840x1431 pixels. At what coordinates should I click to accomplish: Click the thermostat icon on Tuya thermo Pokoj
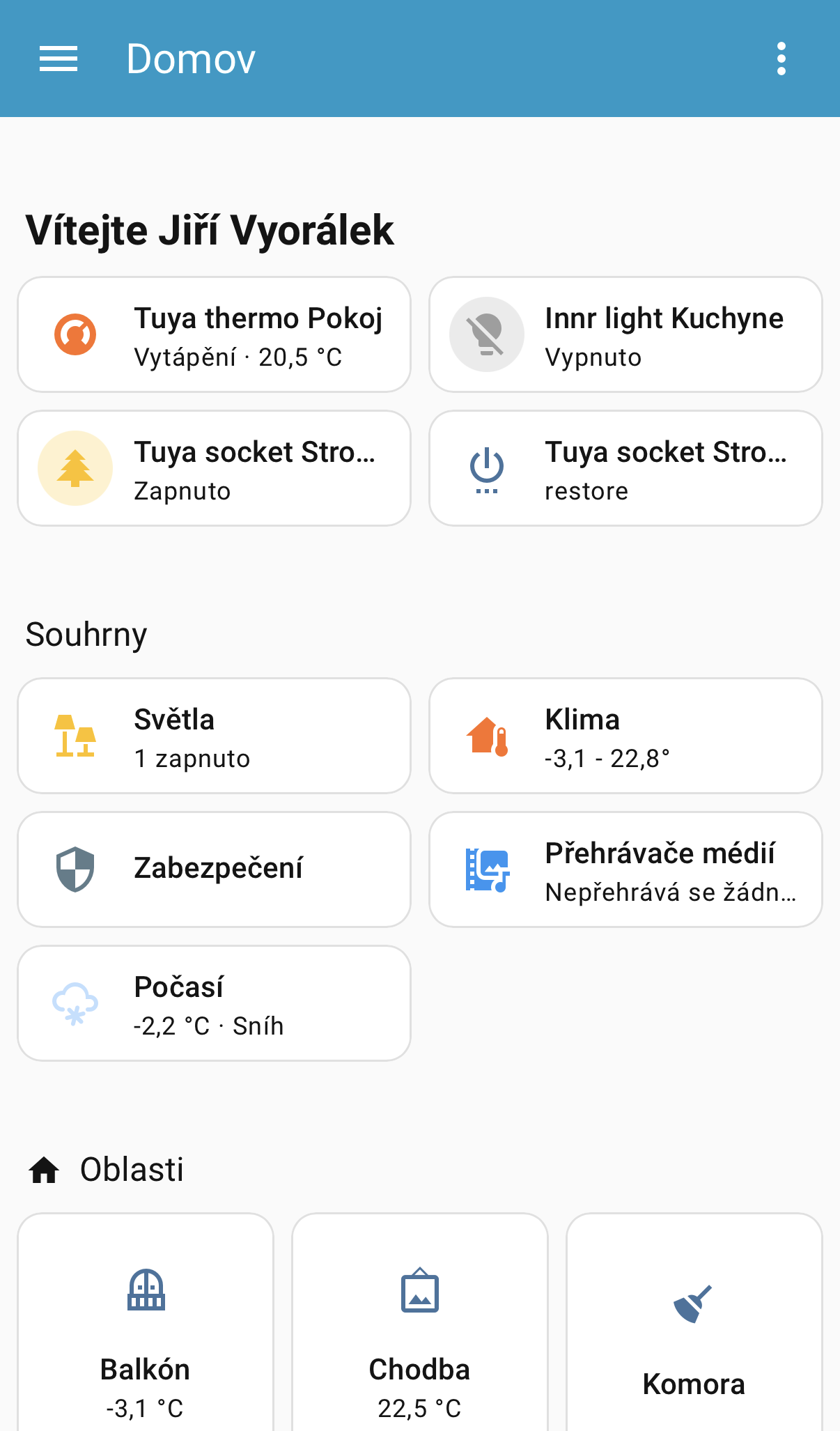point(74,334)
